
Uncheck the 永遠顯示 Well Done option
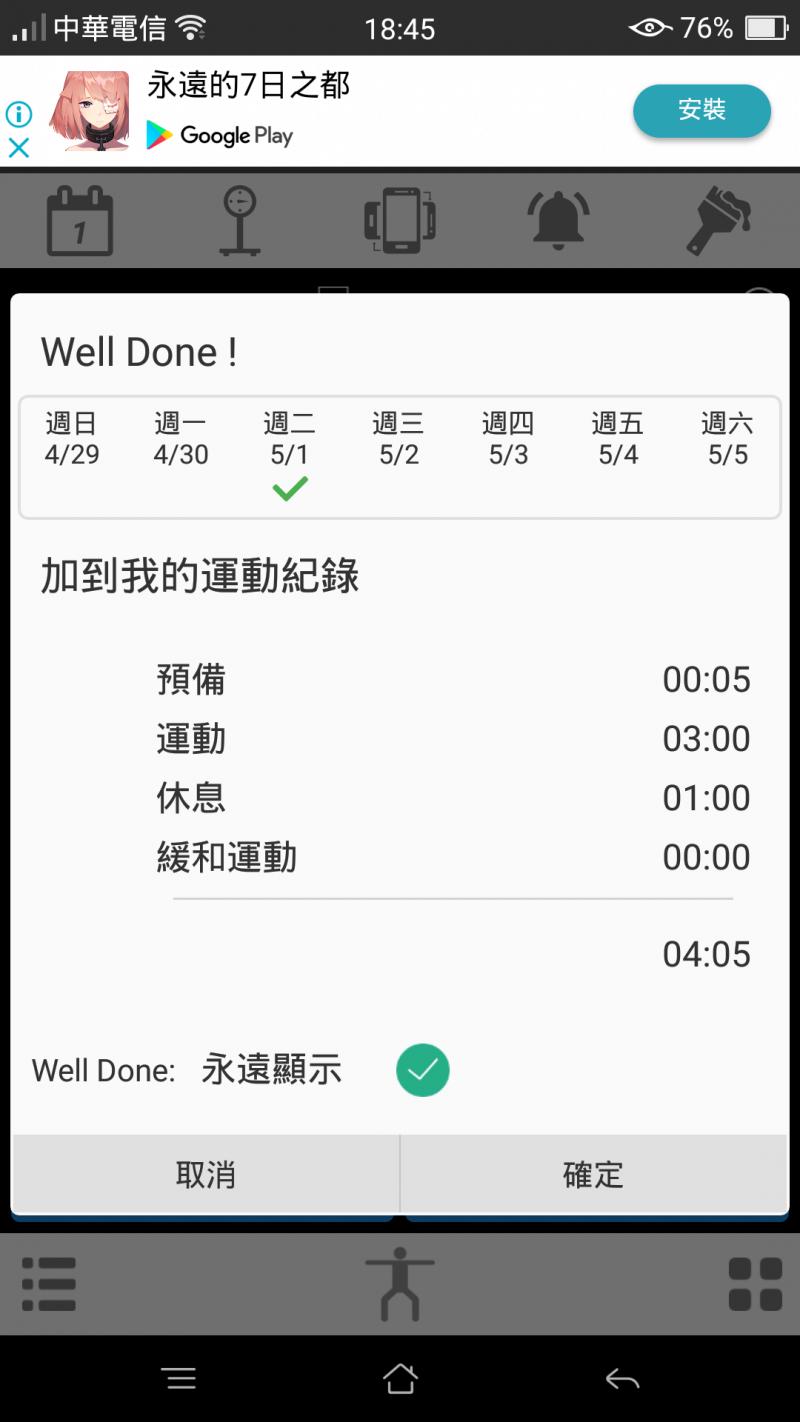point(422,1070)
